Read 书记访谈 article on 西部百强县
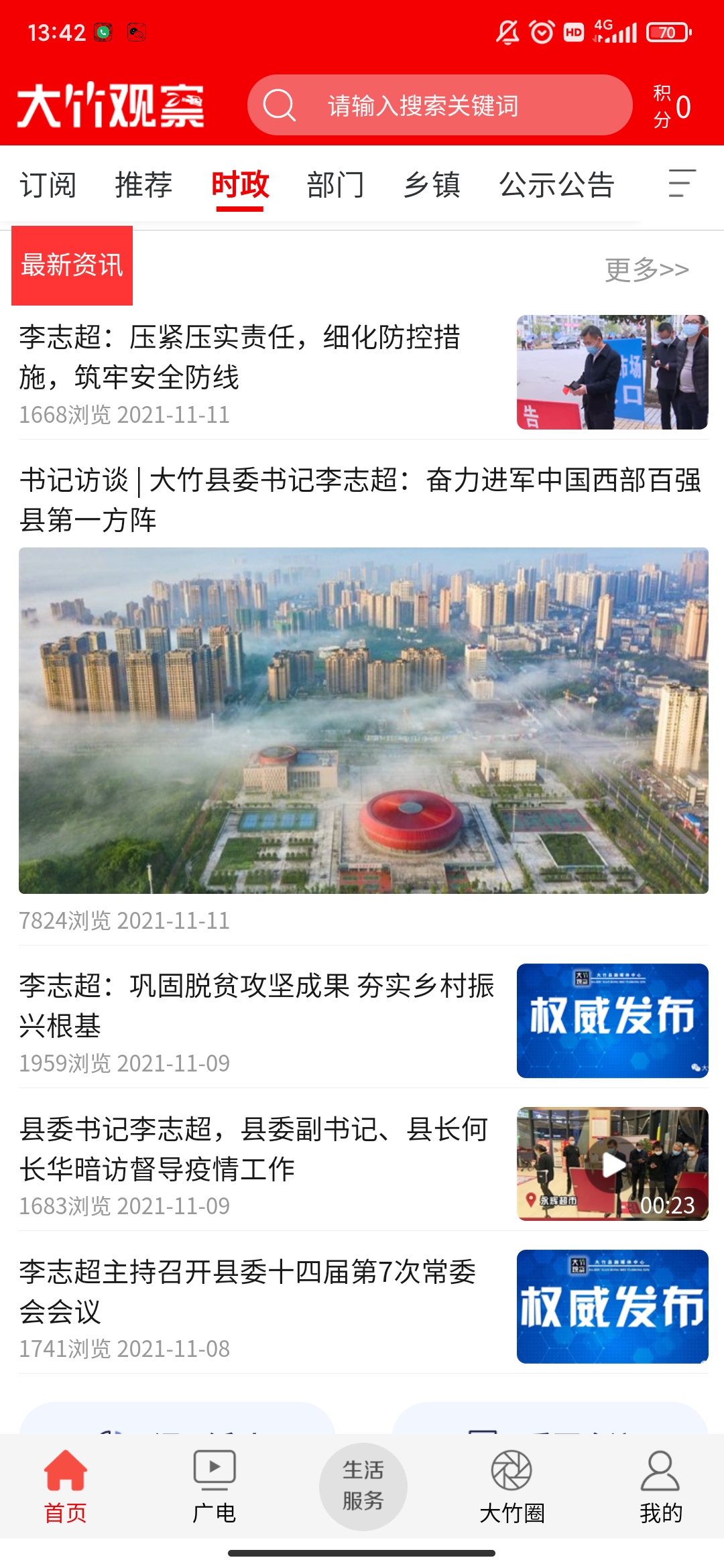 pos(362,499)
